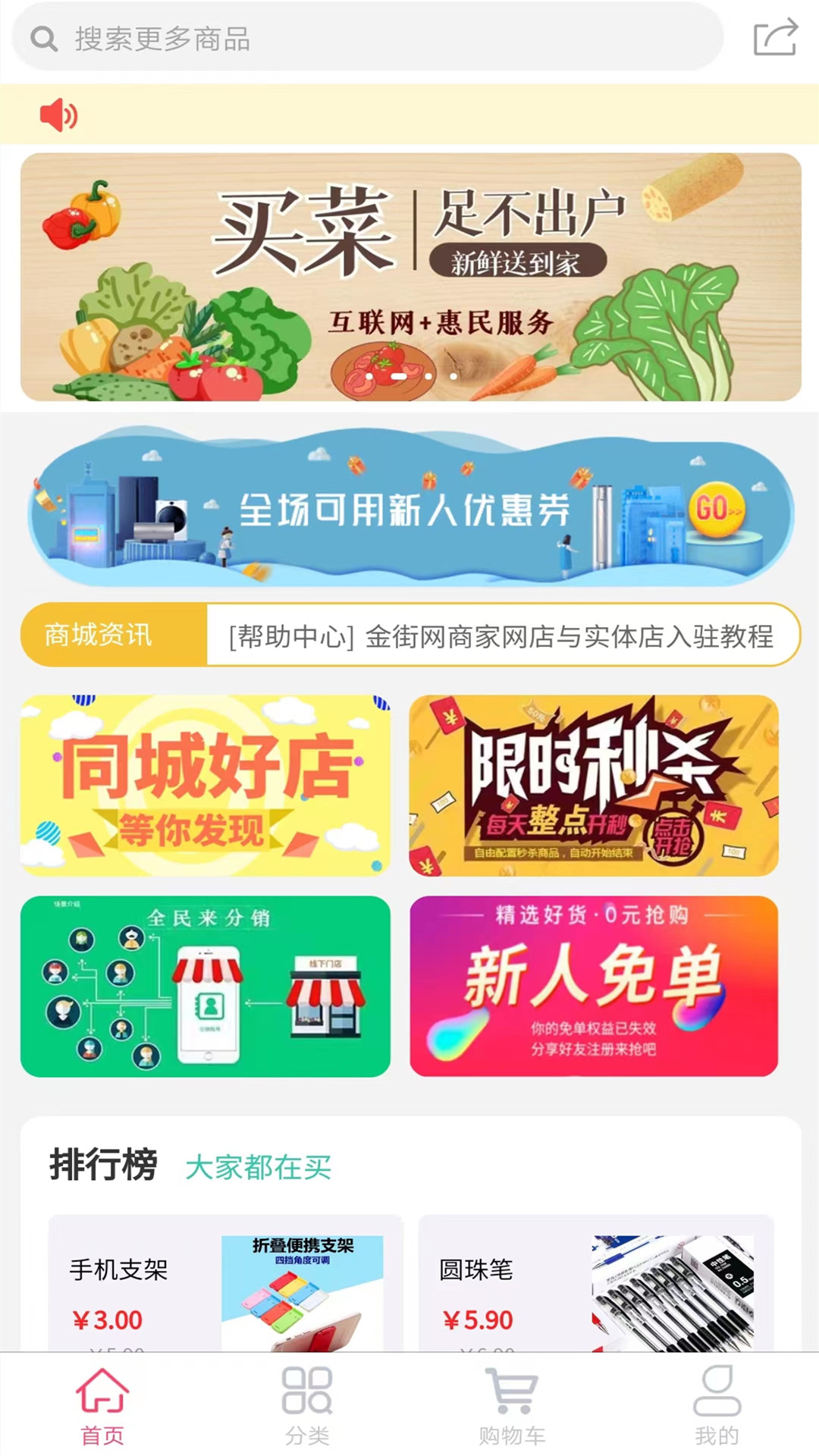Share the page via the share icon
The height and width of the screenshot is (1456, 819).
(775, 36)
